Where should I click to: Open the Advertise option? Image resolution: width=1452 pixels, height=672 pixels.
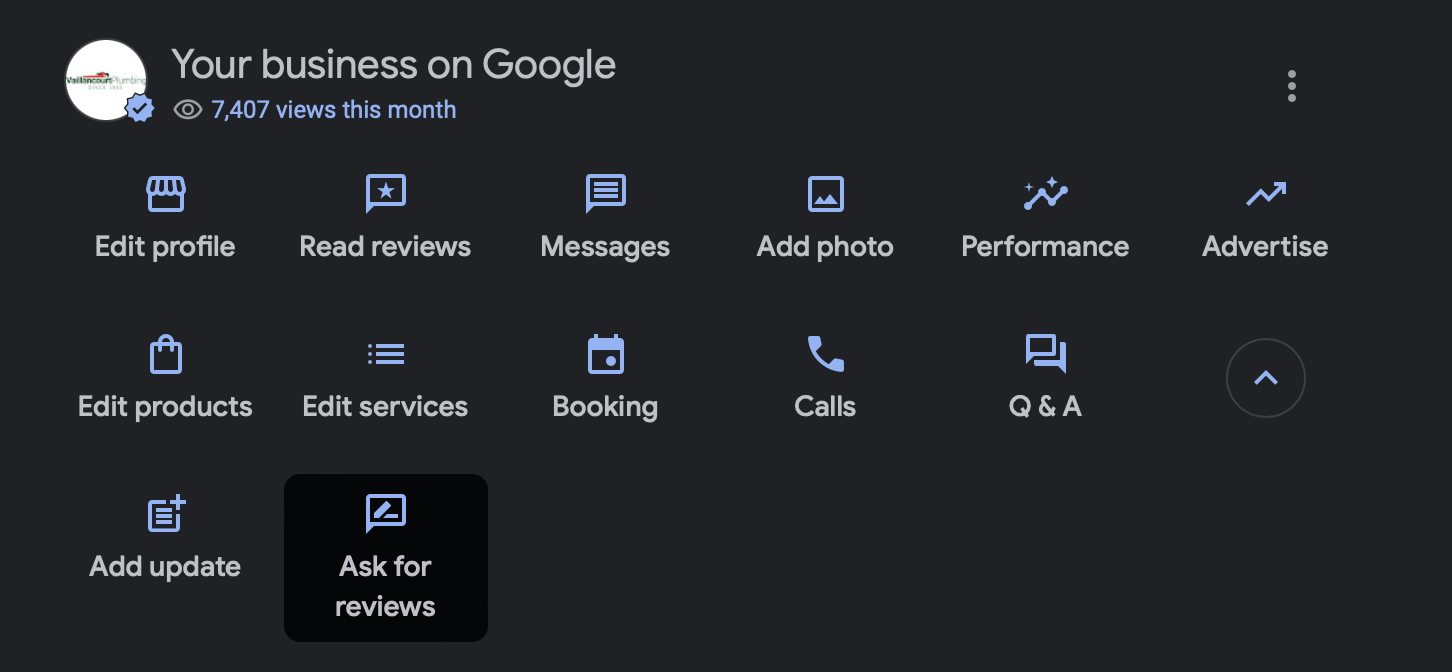click(1265, 218)
